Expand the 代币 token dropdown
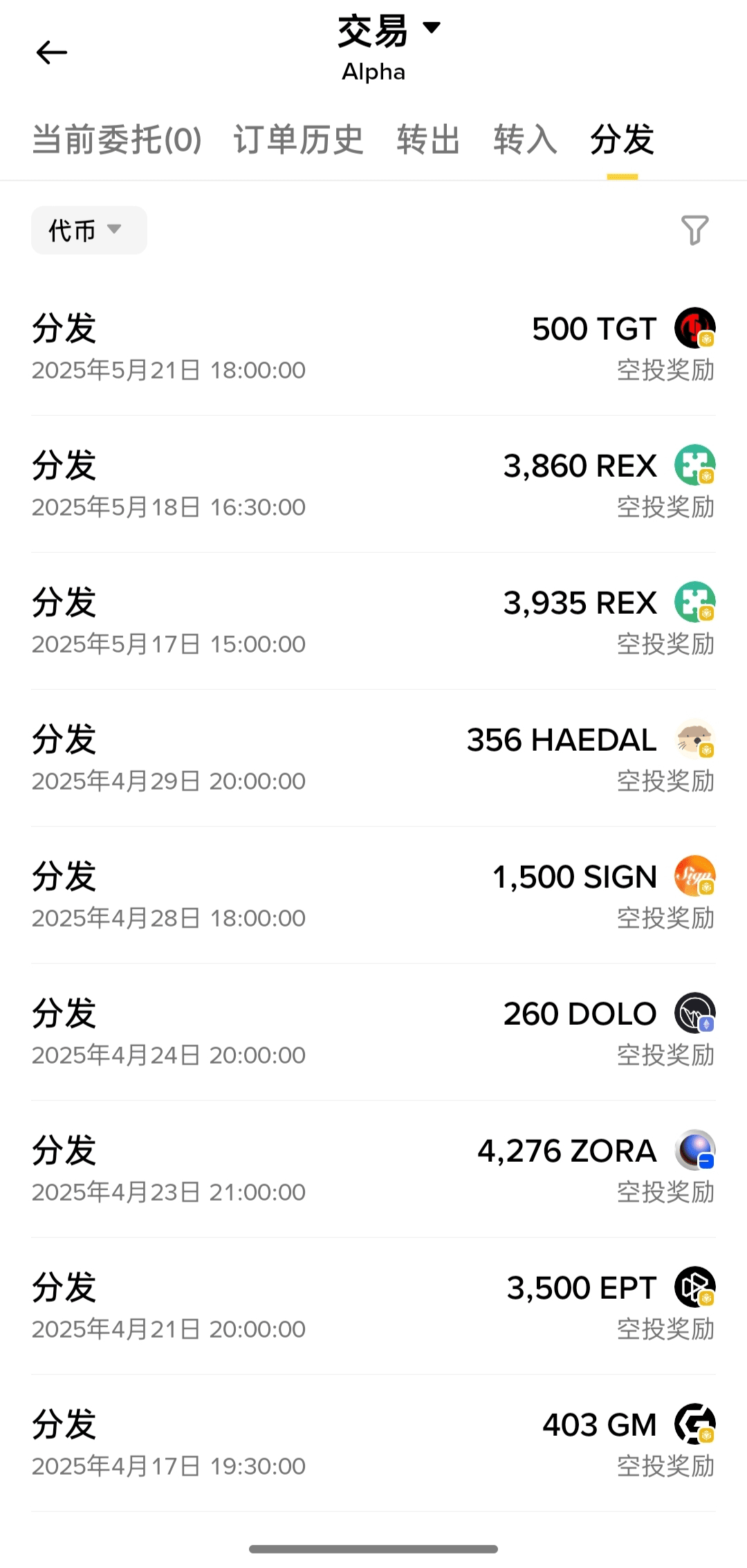 click(89, 230)
